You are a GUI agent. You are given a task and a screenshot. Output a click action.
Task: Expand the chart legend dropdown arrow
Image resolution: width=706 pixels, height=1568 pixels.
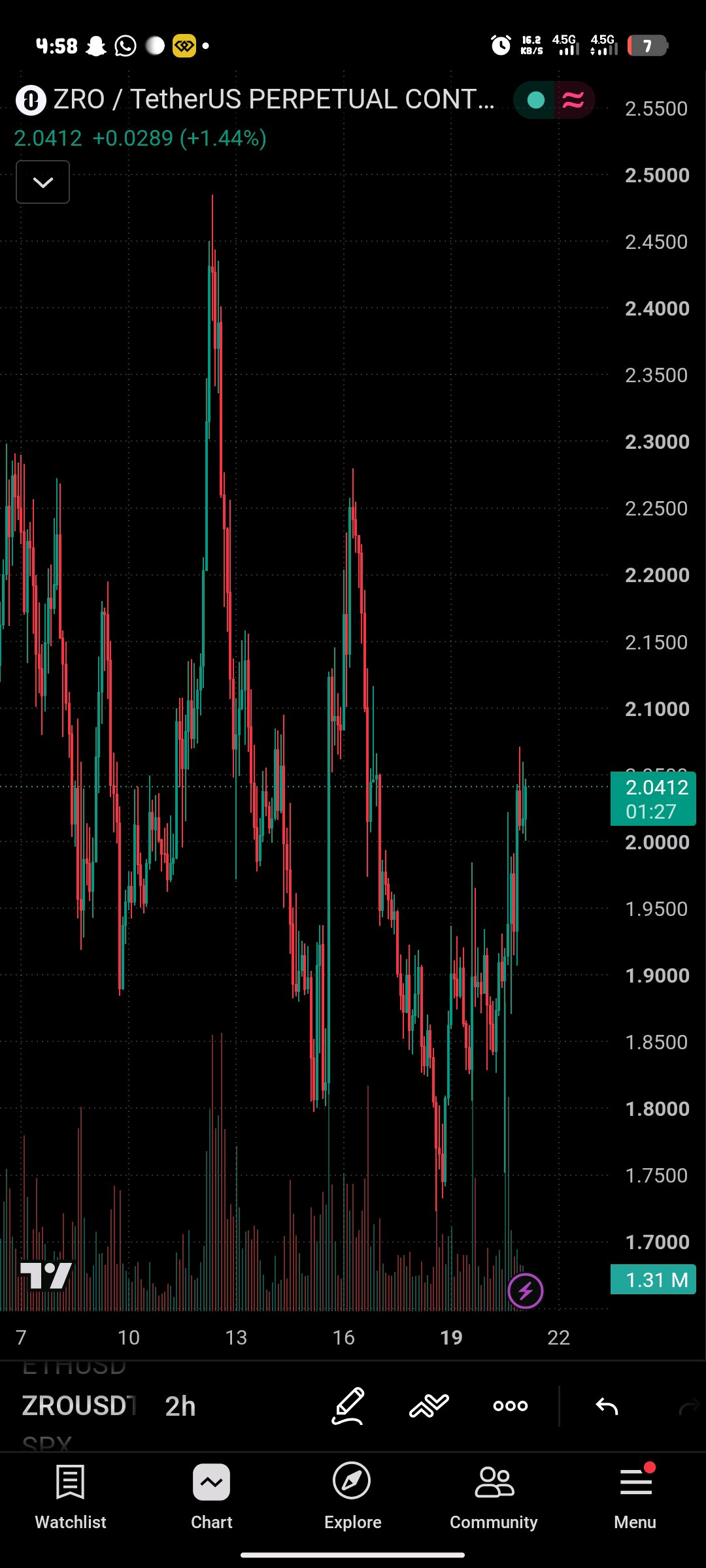pyautogui.click(x=42, y=182)
